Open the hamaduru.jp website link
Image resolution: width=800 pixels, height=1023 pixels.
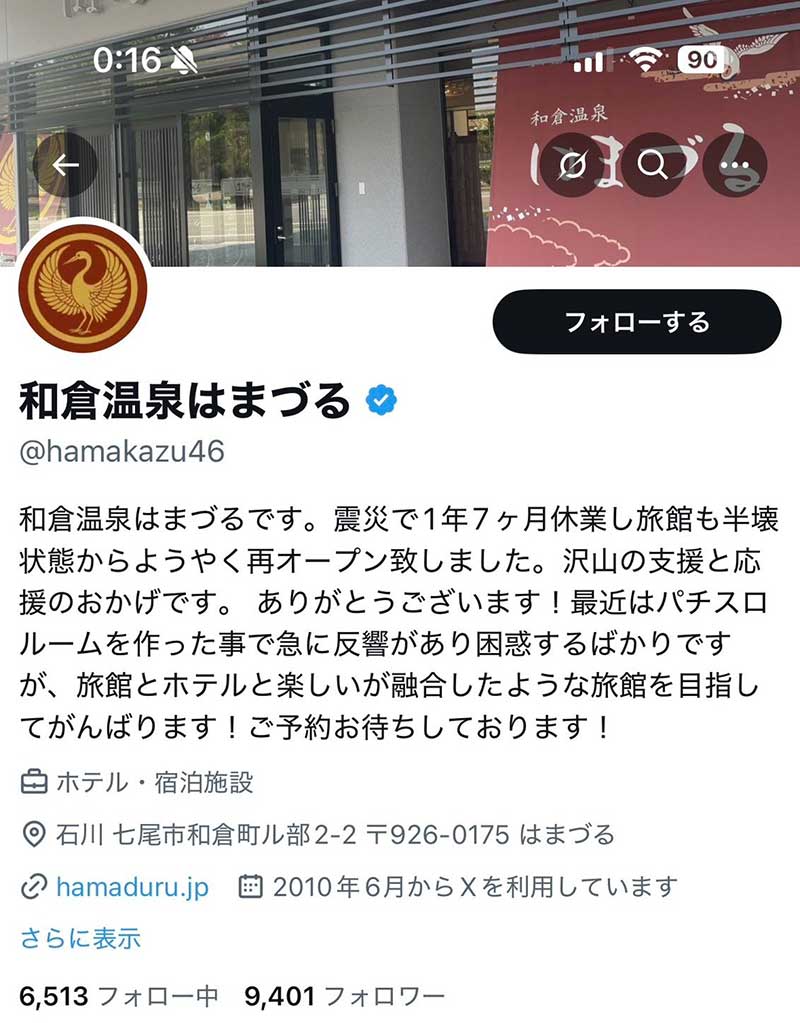click(133, 886)
